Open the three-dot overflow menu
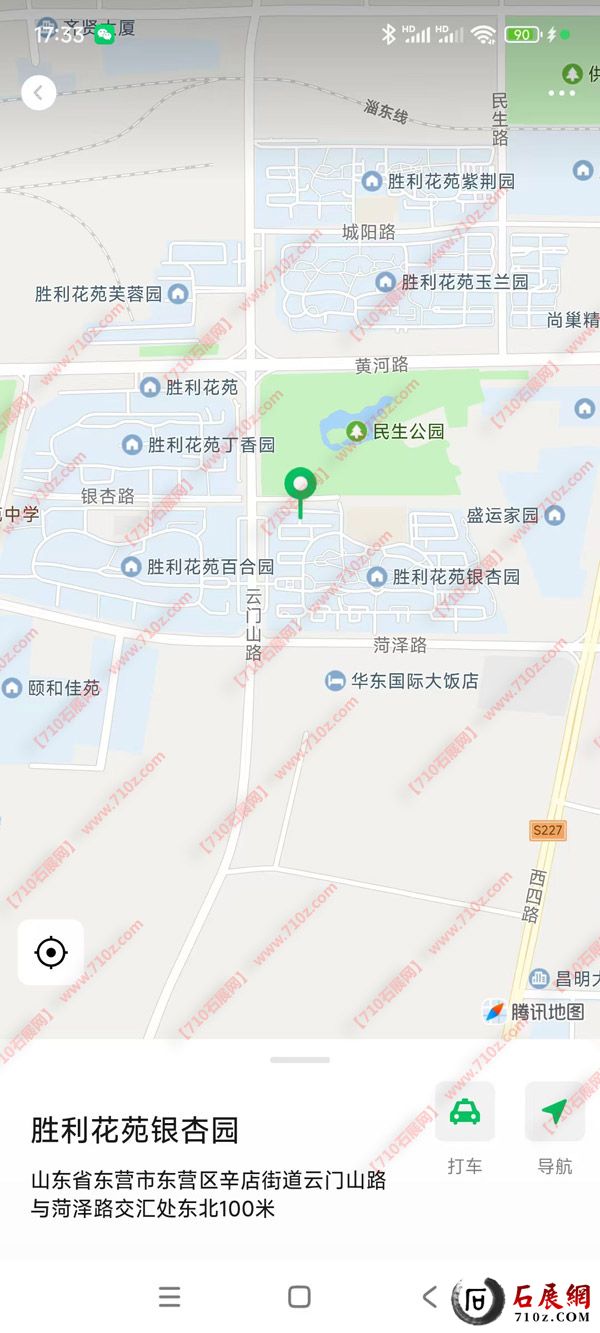 pos(561,93)
